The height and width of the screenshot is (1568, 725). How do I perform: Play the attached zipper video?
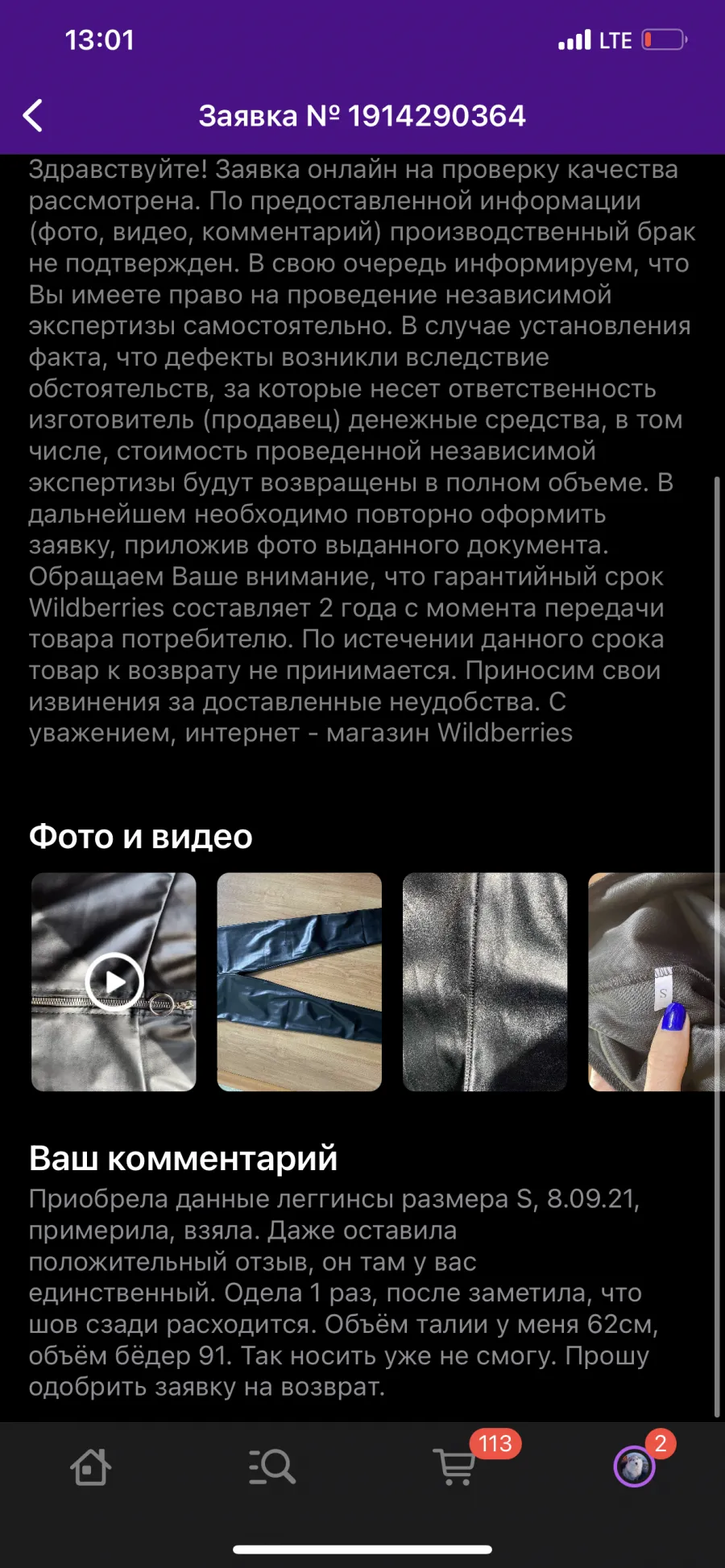pos(114,982)
